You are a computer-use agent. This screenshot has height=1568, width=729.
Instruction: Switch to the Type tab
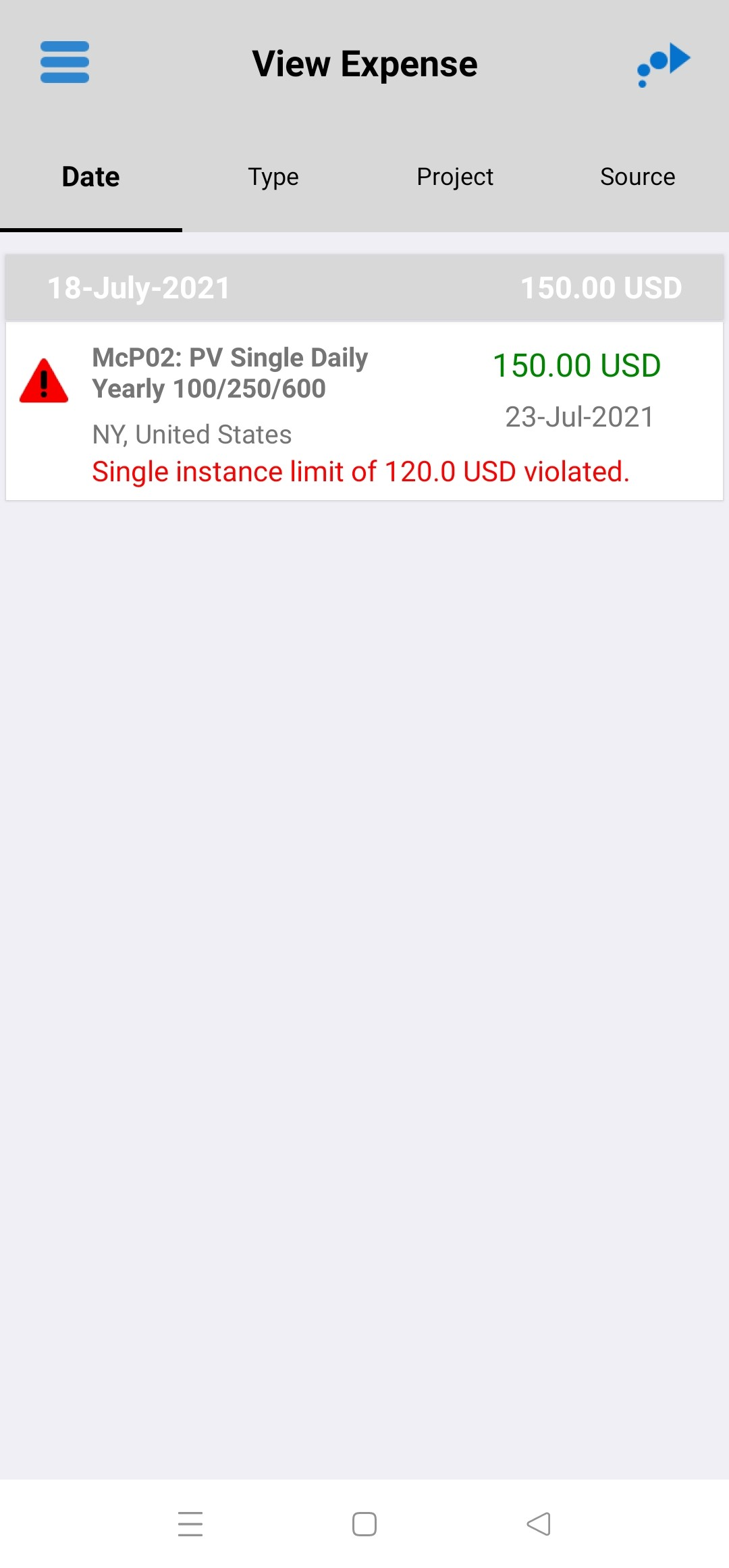point(273,177)
